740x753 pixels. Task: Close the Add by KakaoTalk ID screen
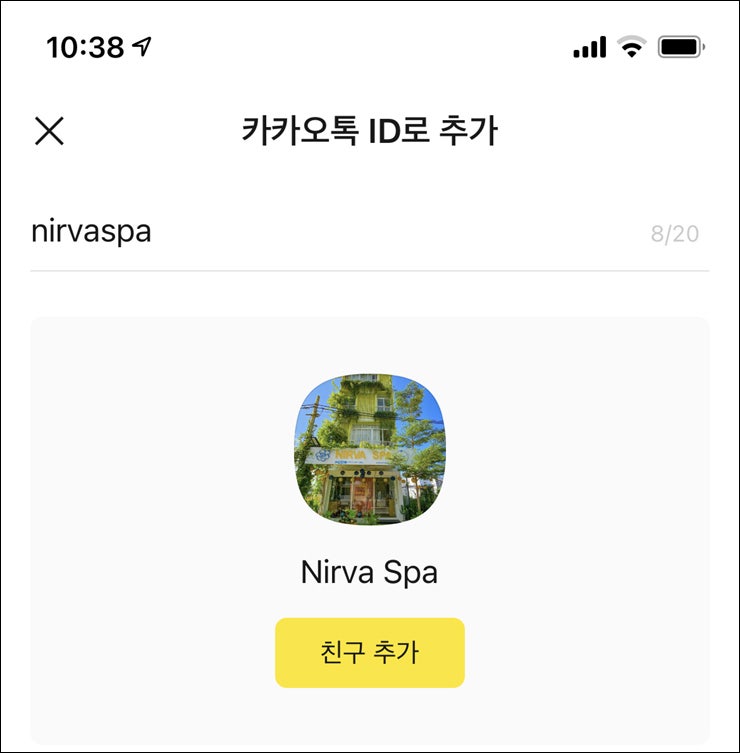[49, 131]
